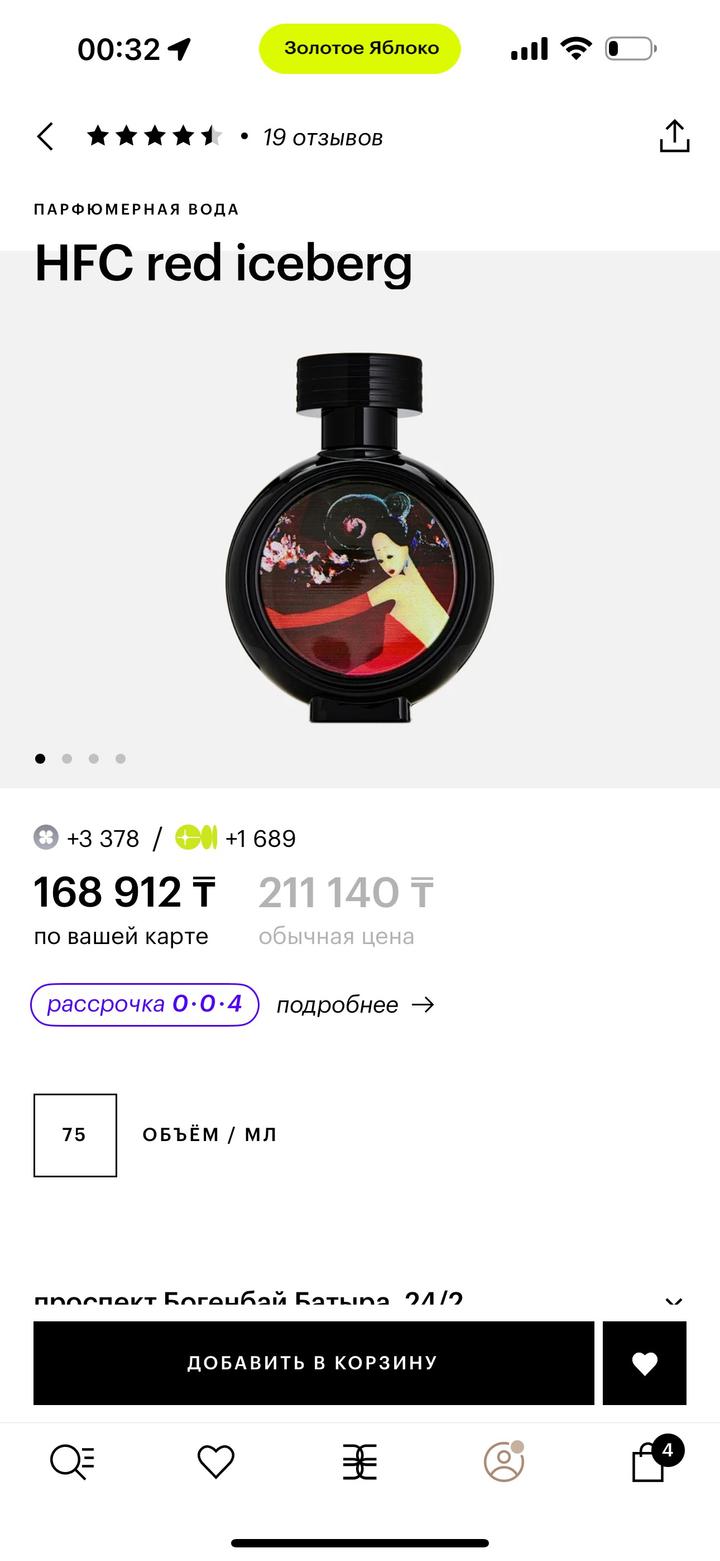Open the shopping bag with 4 items
Screen dimensions: 720x1561
click(650, 1462)
